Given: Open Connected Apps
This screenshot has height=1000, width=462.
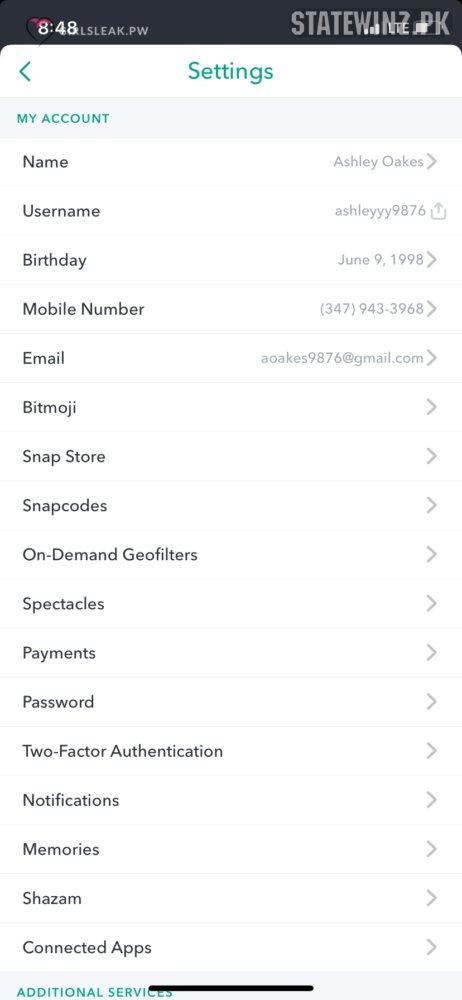Looking at the screenshot, I should (231, 948).
